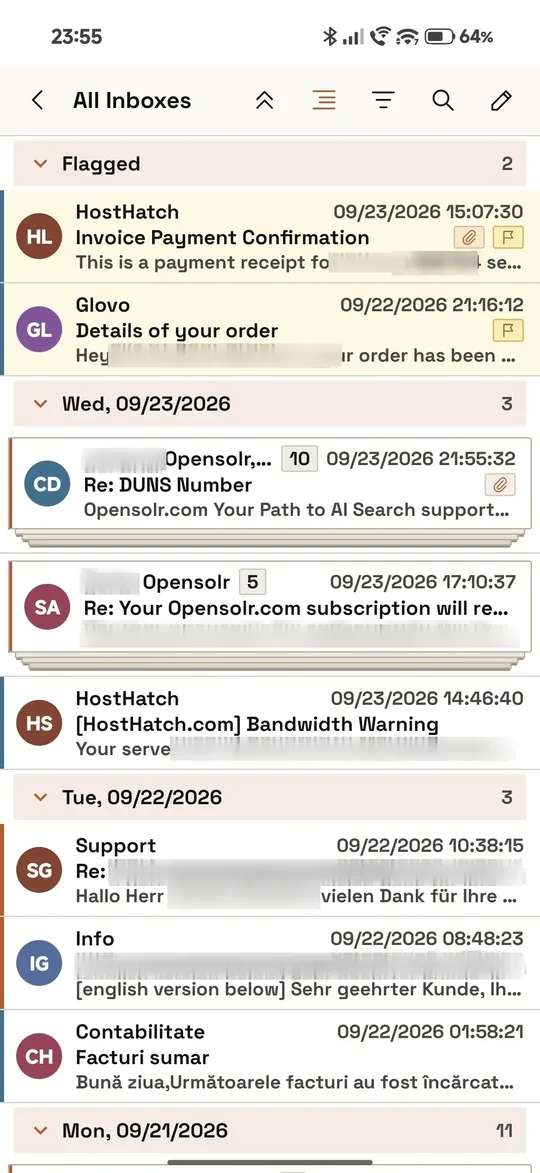Collapse the Flagged section

pos(41,164)
